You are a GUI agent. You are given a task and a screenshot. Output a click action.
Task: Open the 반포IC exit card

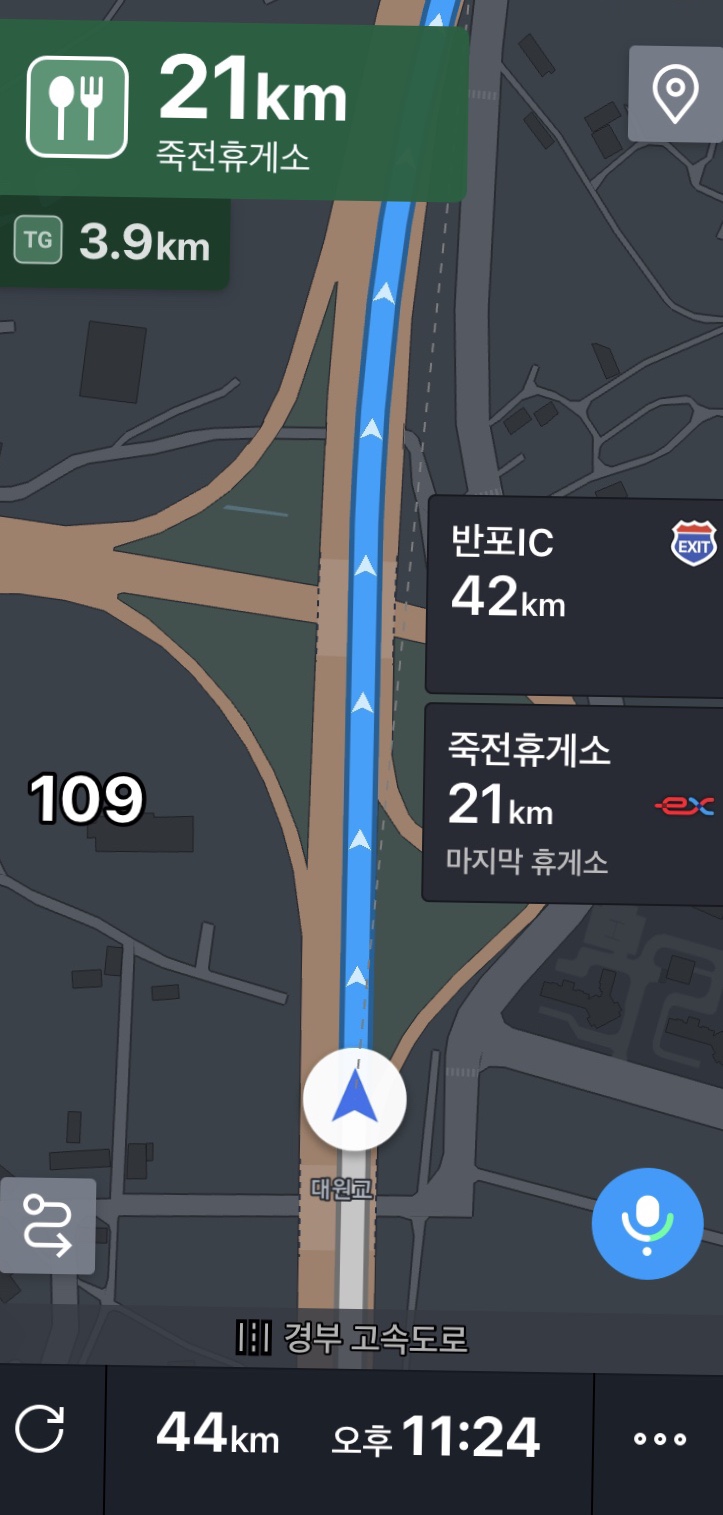click(x=574, y=594)
